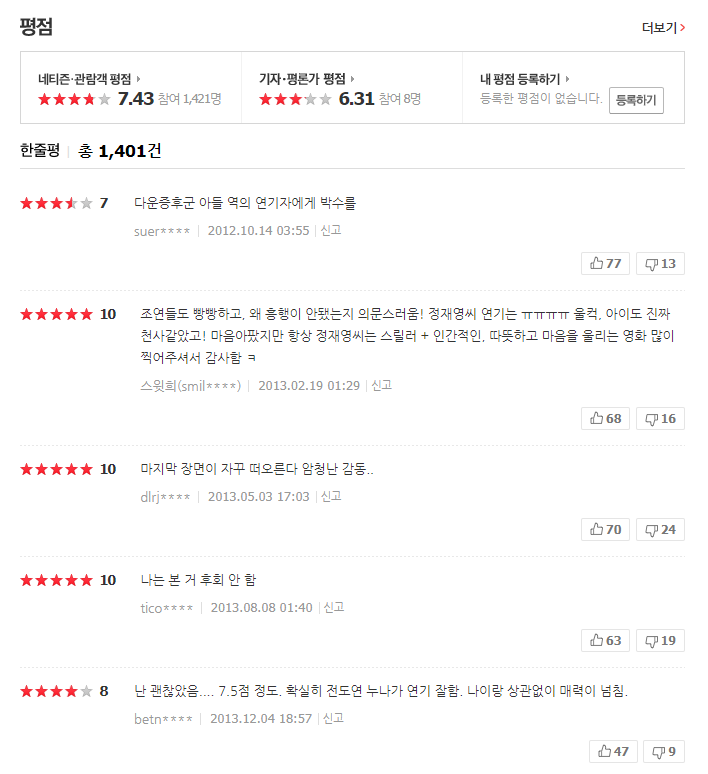Dislike the review by tico****
The image size is (708, 774).
coord(660,640)
